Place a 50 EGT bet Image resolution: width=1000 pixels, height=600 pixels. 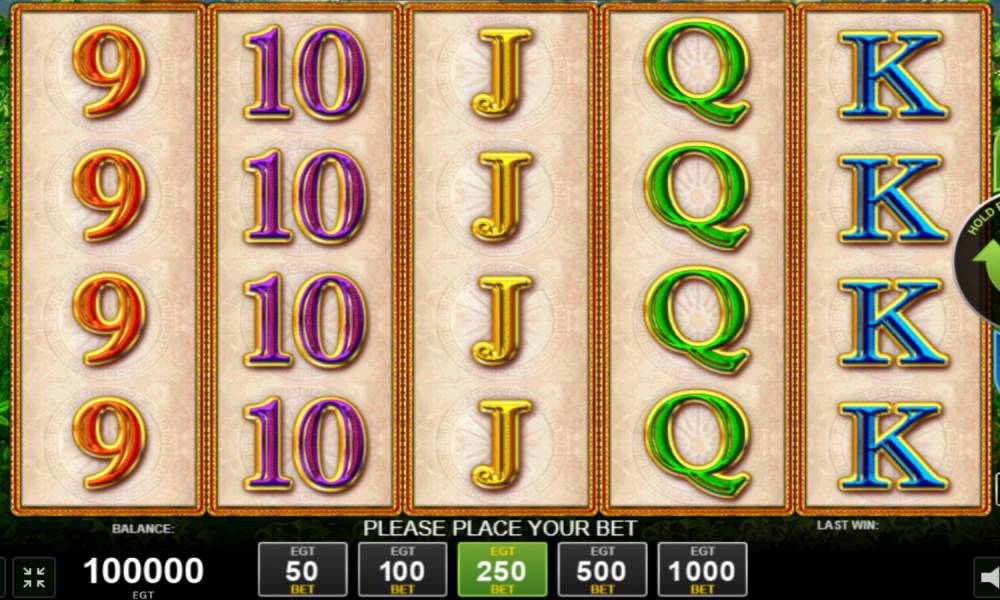(x=302, y=570)
